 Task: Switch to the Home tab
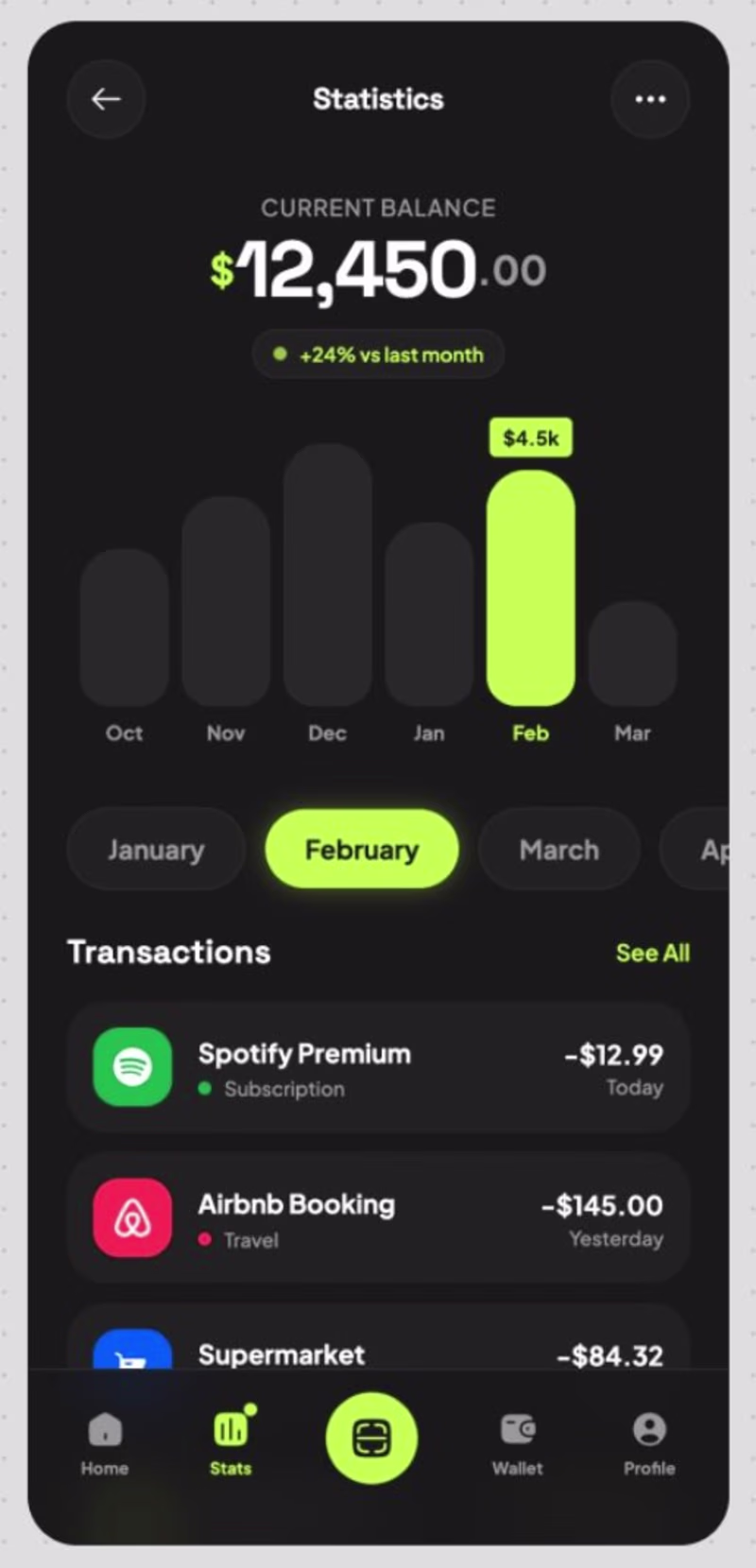click(x=105, y=1443)
